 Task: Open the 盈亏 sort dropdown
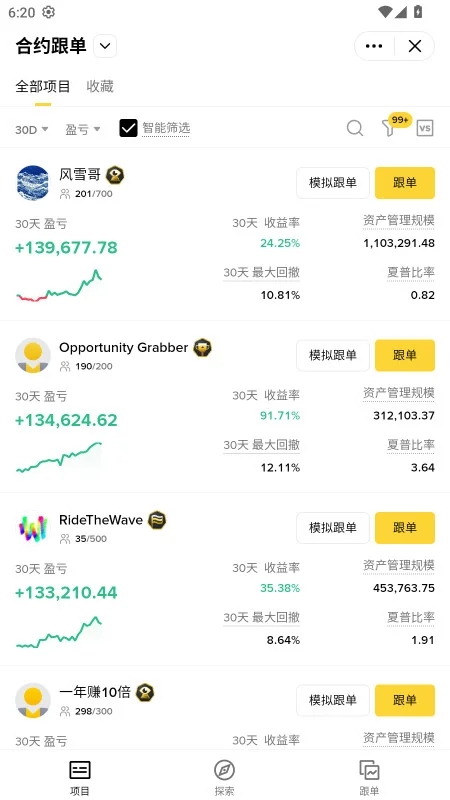coord(83,130)
